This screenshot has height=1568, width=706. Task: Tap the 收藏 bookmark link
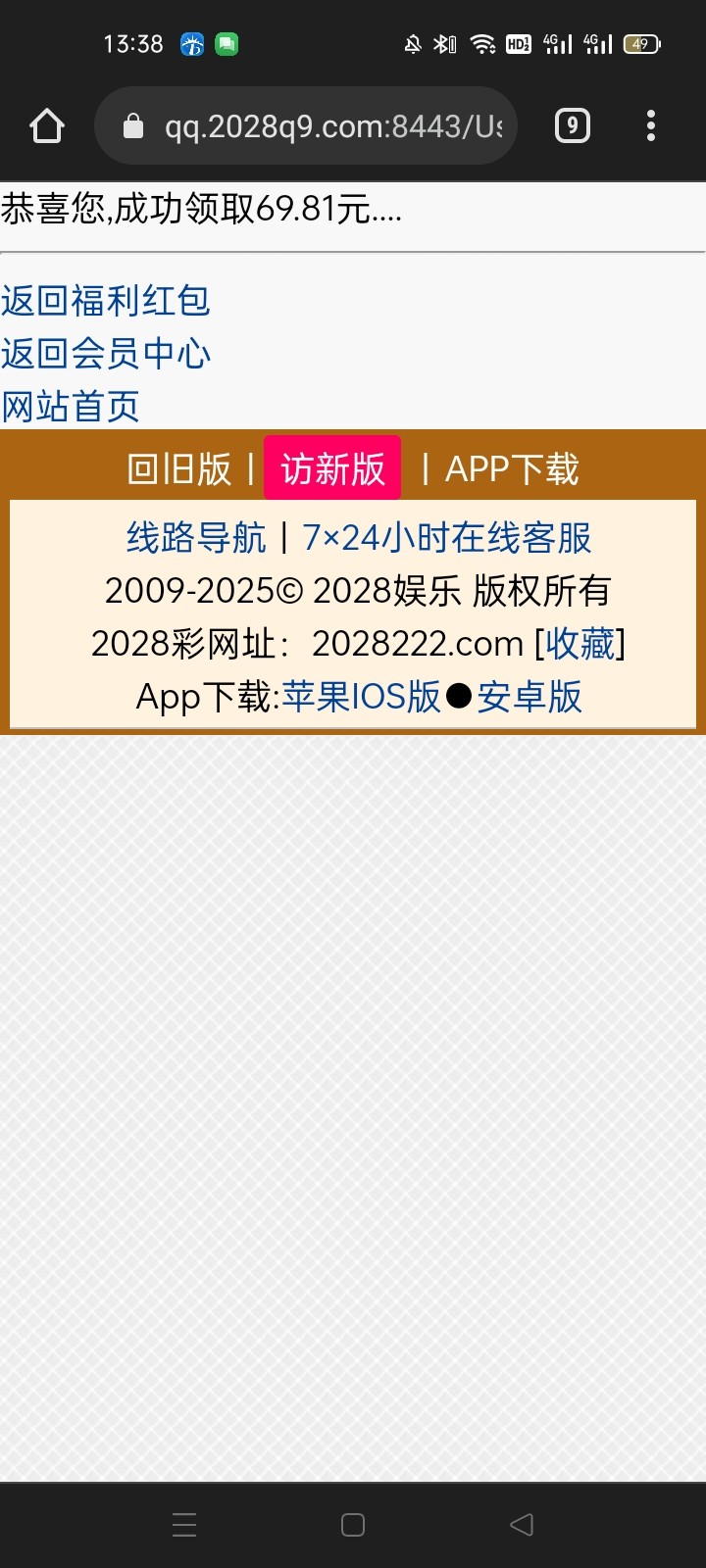click(x=580, y=644)
